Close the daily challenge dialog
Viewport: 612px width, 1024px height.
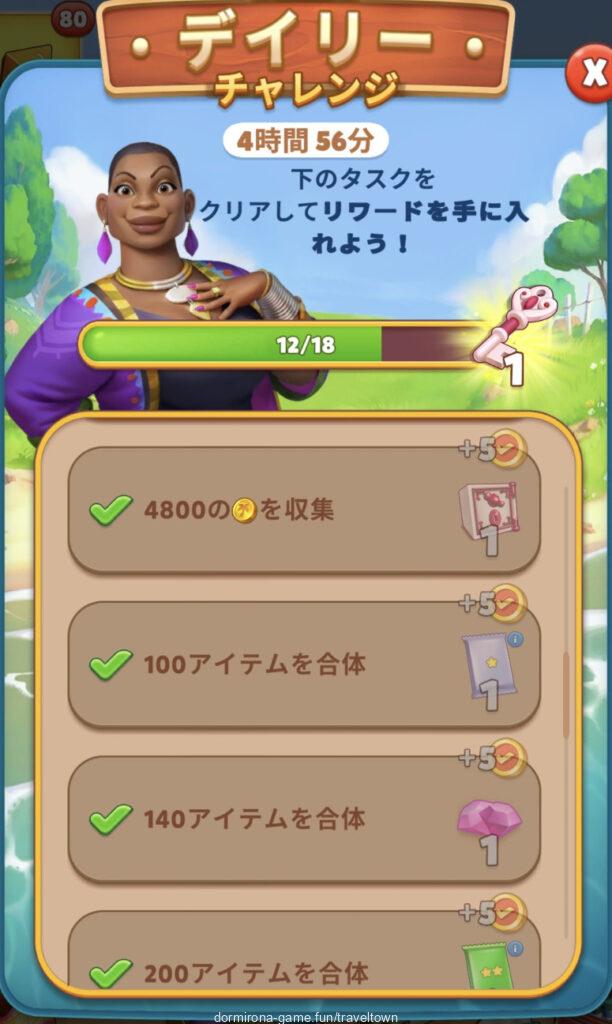(587, 73)
